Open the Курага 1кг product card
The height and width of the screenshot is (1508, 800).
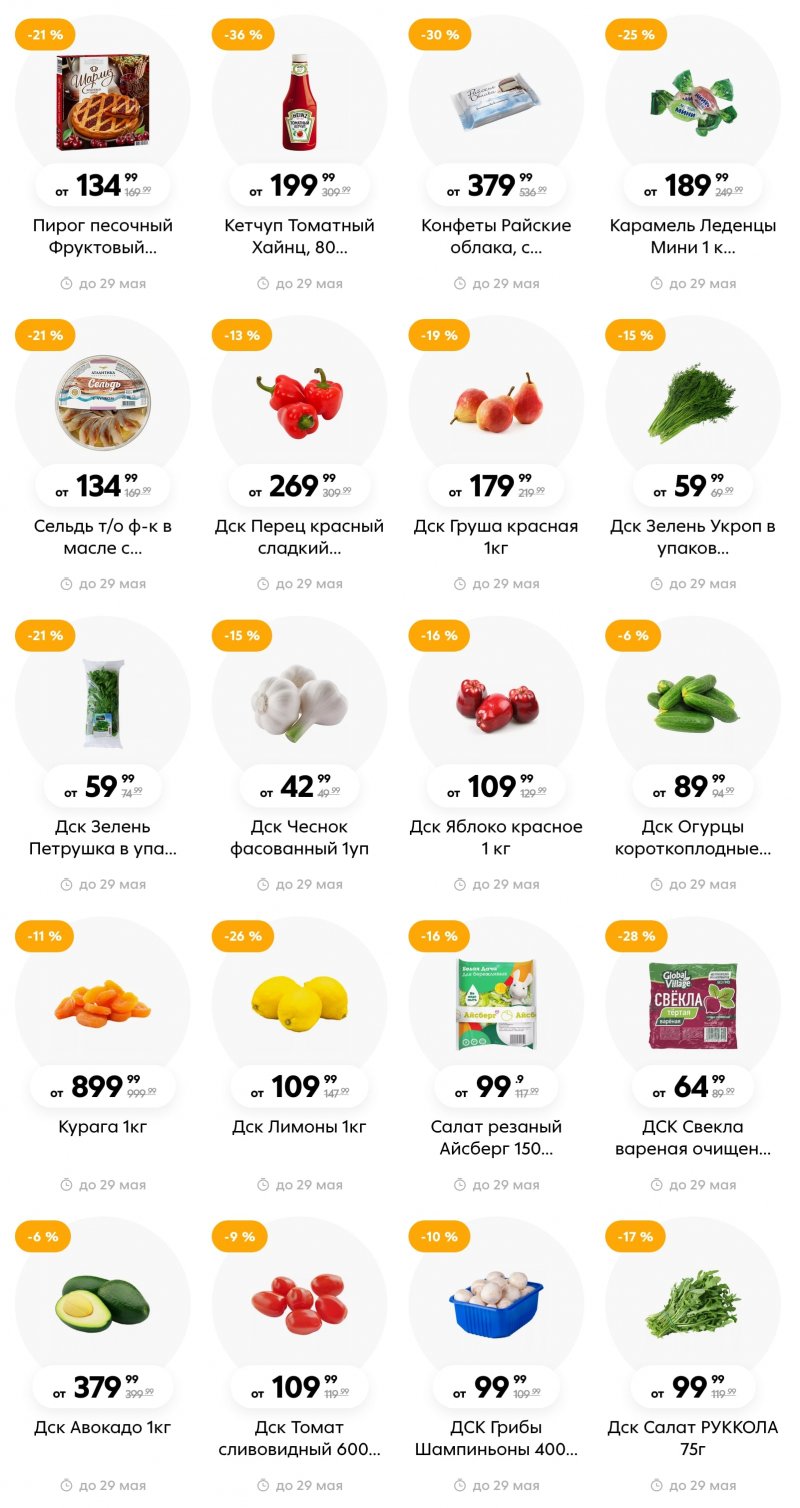103,1000
